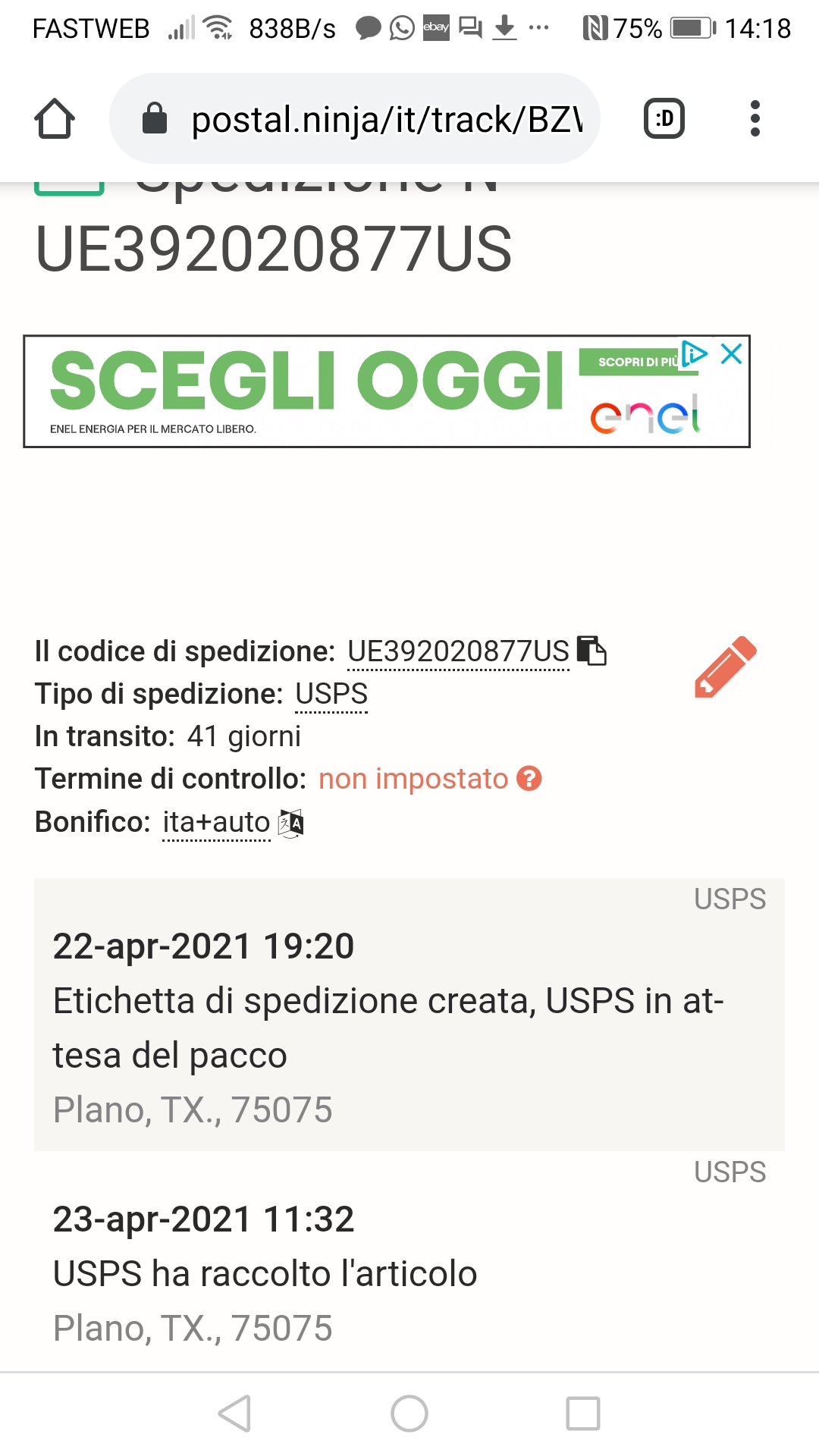
Task: Open the browser overflow menu
Action: pyautogui.click(x=754, y=118)
